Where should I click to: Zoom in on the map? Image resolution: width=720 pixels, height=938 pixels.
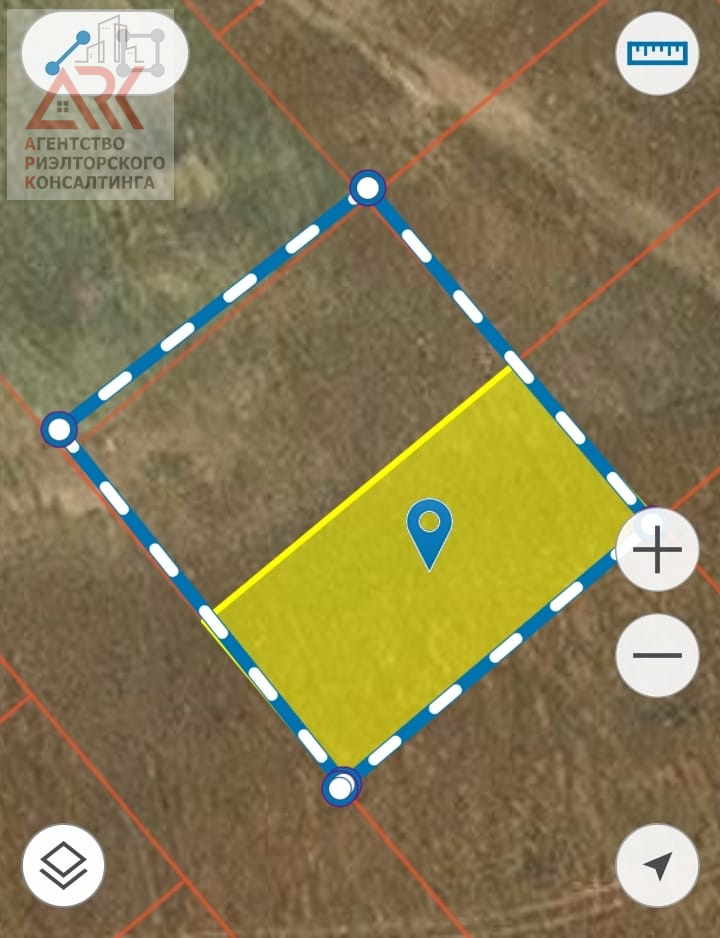pyautogui.click(x=657, y=549)
